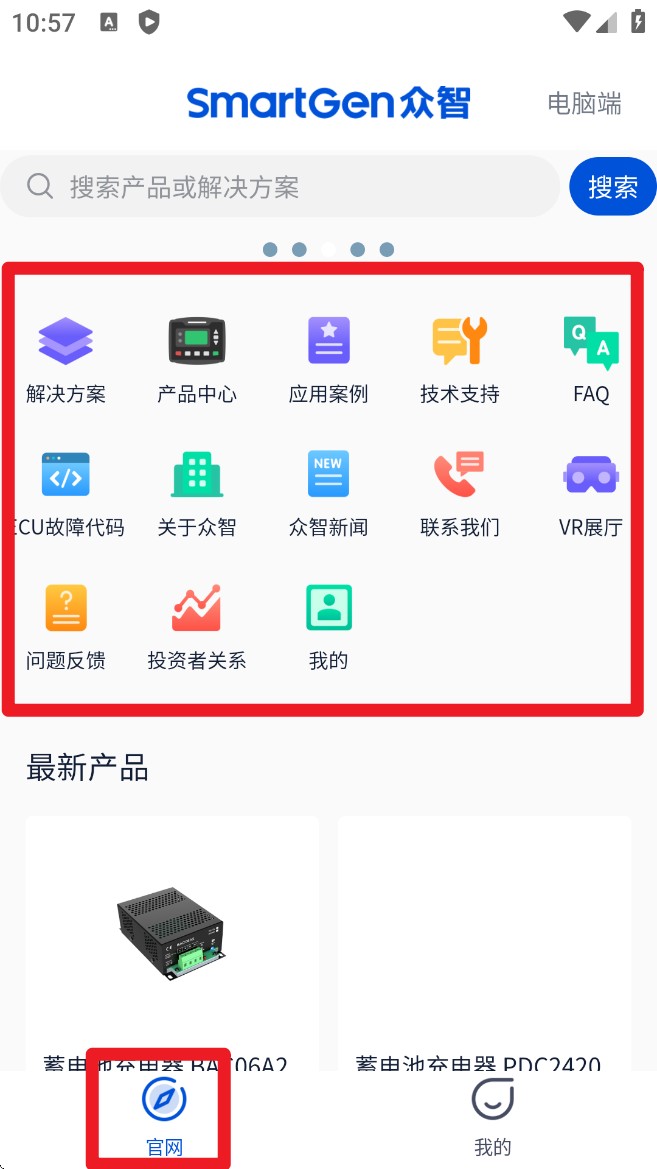This screenshot has height=1169, width=657.
Task: Open 应用案例 application cases
Action: click(328, 359)
